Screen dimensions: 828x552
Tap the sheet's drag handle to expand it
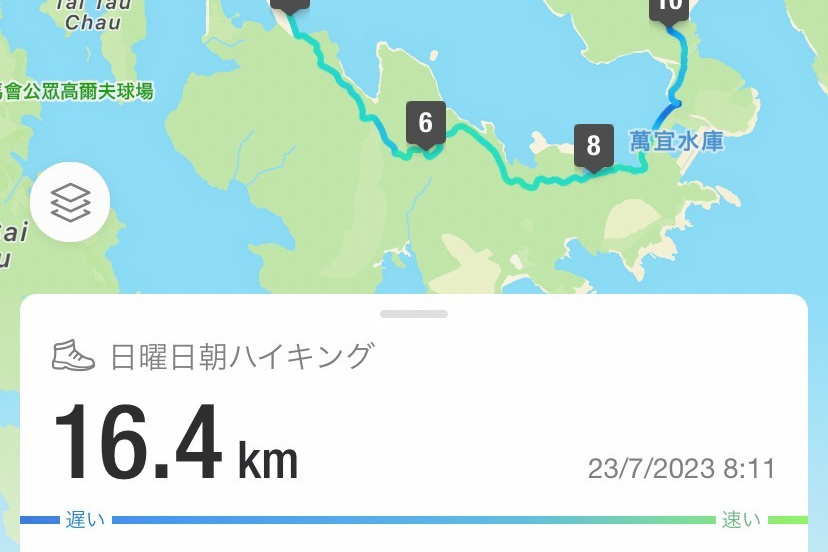[414, 314]
